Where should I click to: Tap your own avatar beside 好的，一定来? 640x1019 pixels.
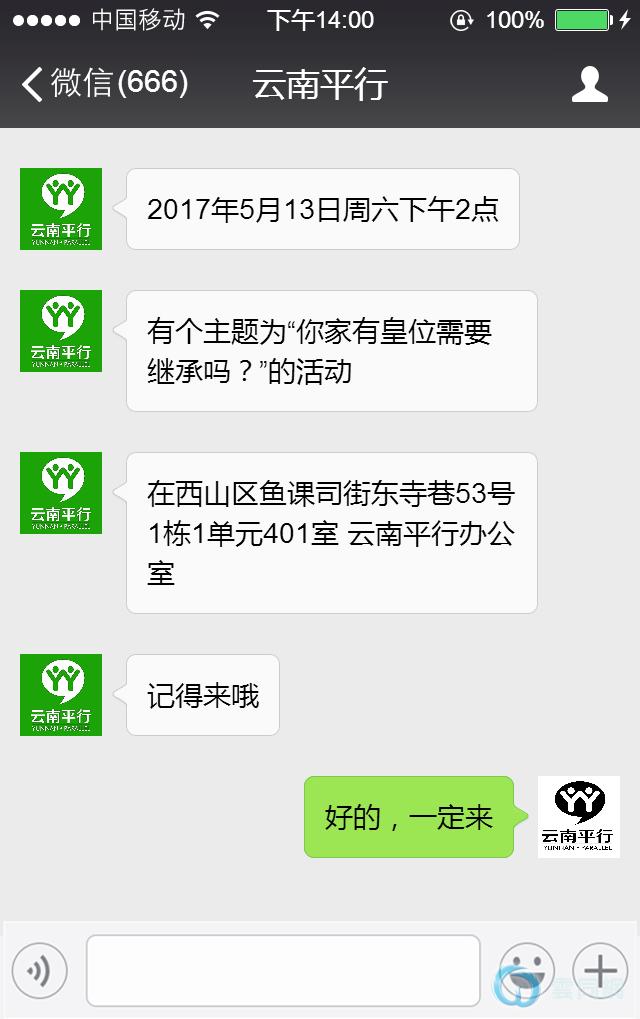click(x=579, y=816)
